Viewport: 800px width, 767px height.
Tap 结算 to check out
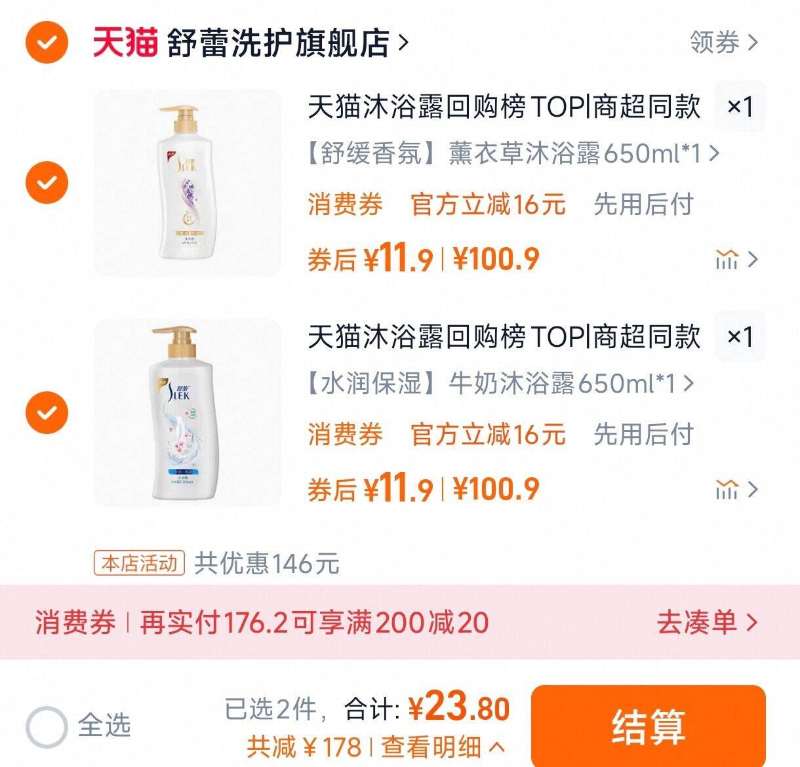[648, 726]
